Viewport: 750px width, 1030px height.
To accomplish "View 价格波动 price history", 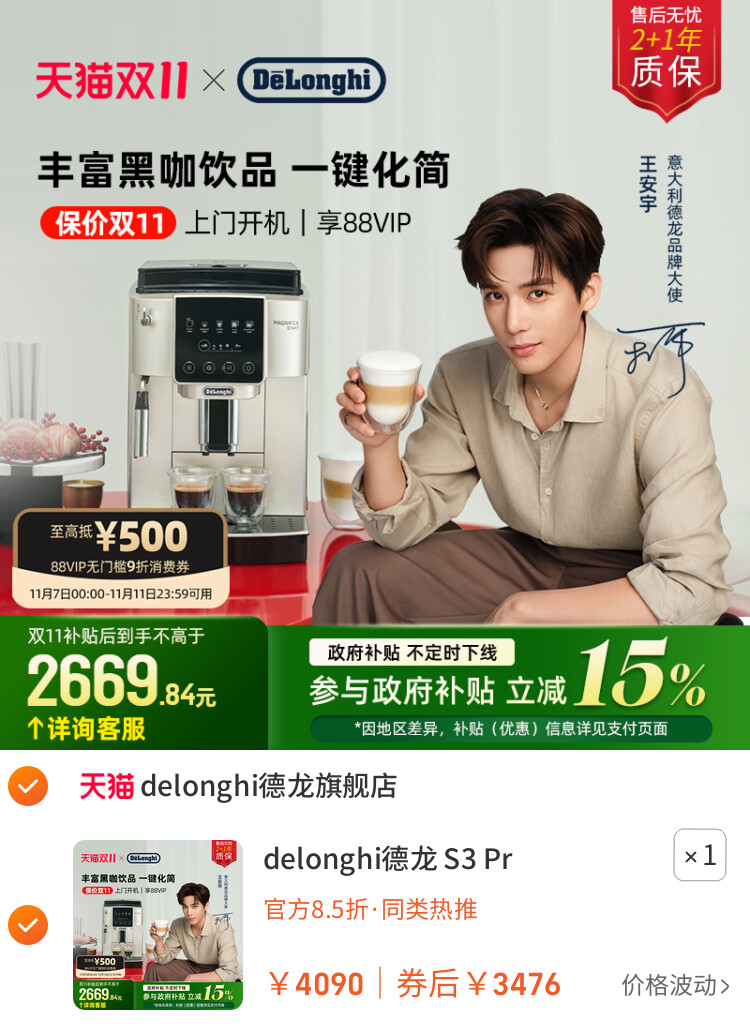I will point(675,985).
